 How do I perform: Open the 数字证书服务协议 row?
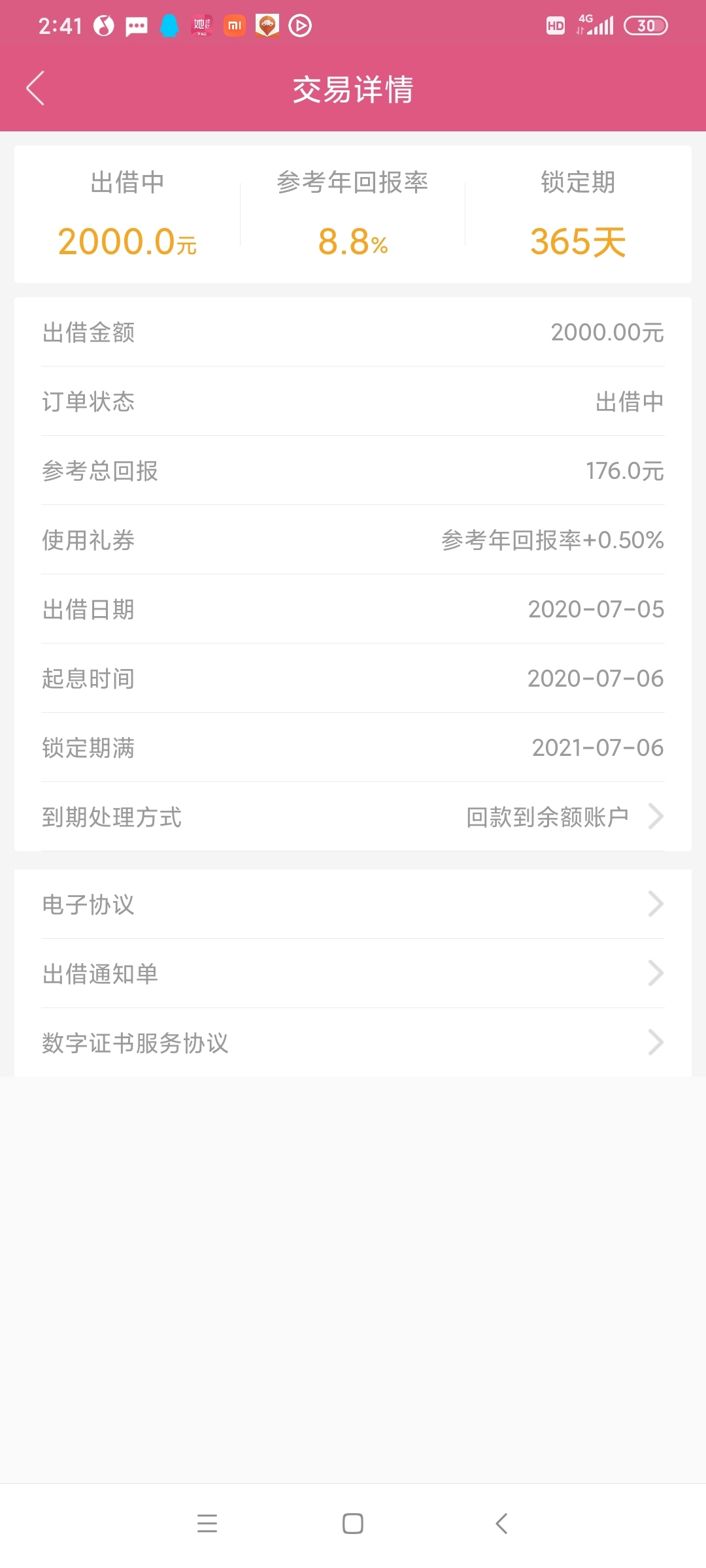353,1043
